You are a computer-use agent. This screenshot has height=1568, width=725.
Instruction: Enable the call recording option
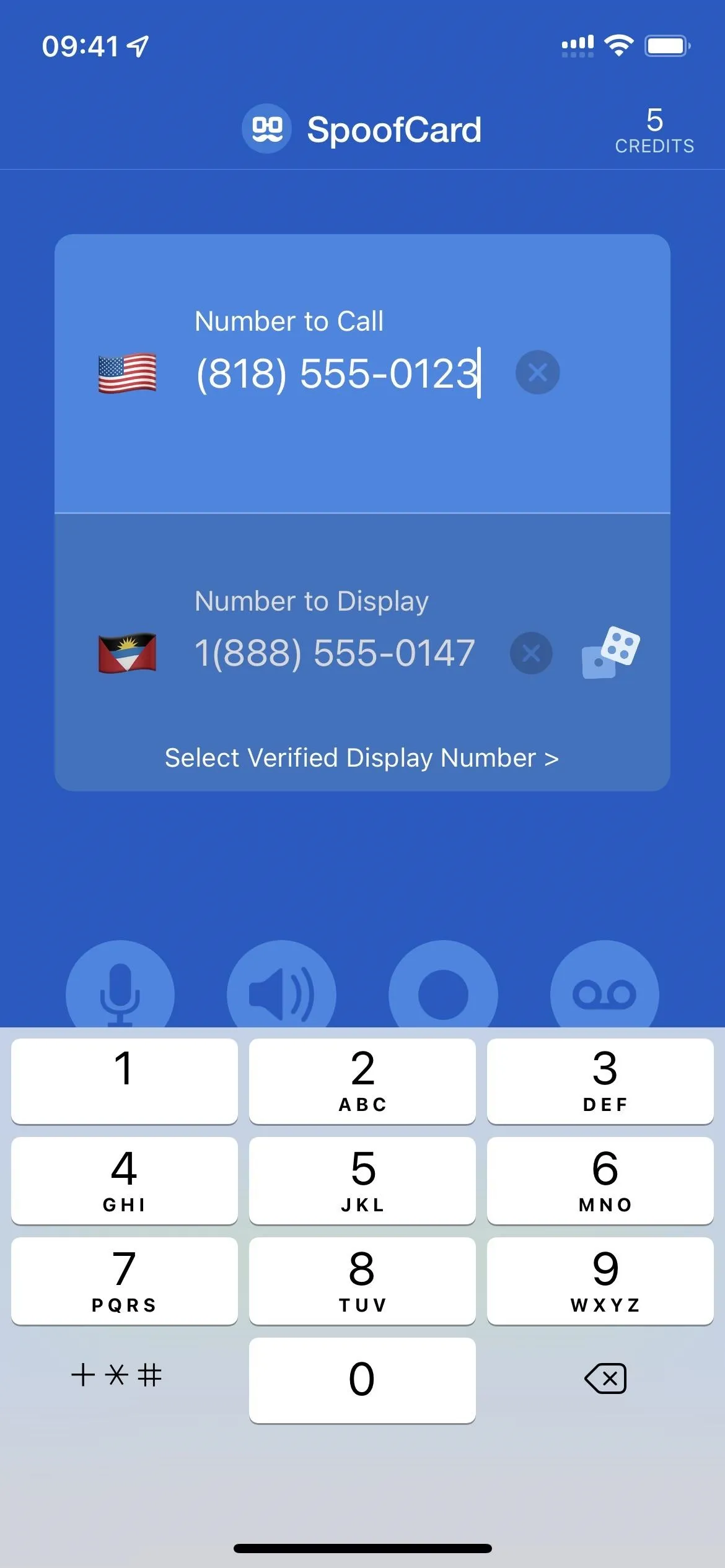coord(443,988)
